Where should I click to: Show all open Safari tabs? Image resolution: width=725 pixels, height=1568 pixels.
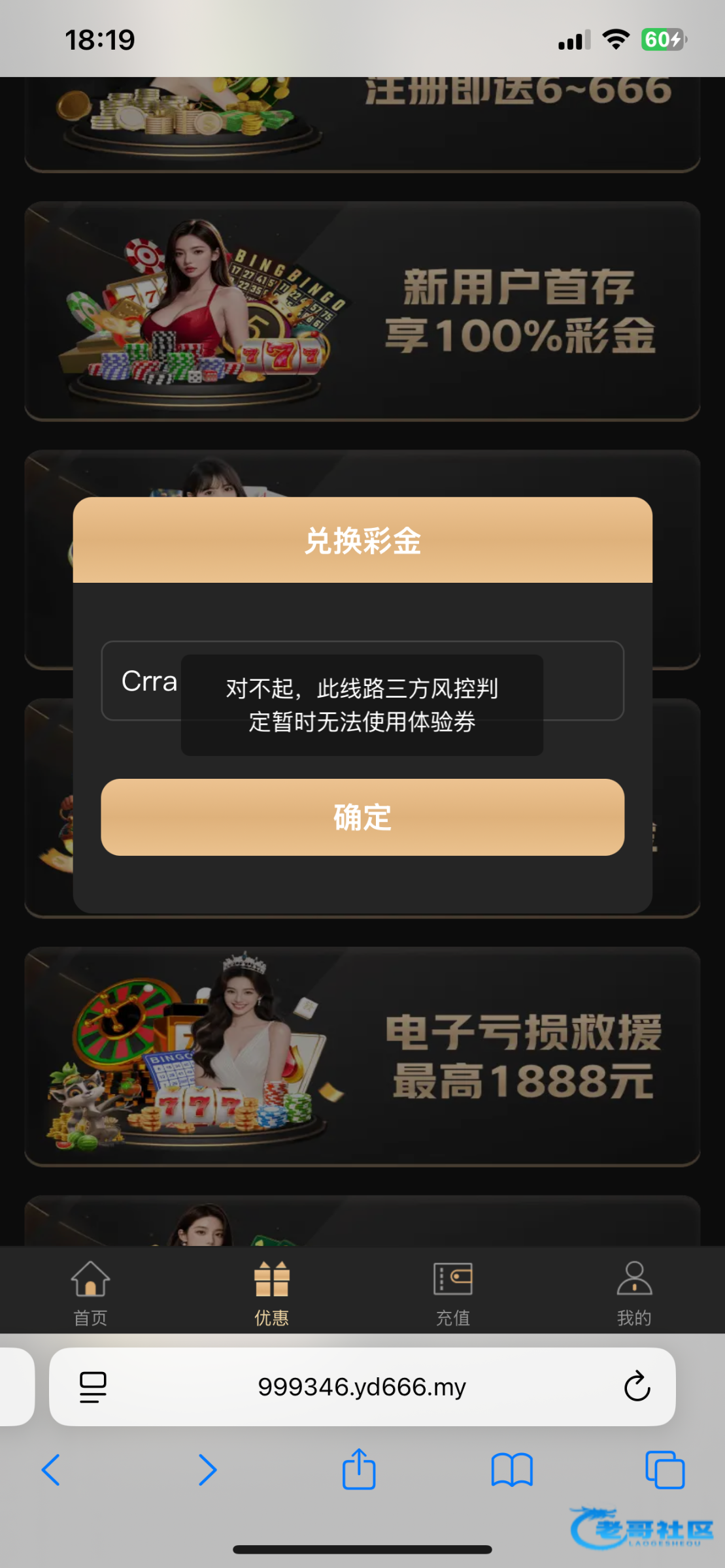click(665, 1470)
